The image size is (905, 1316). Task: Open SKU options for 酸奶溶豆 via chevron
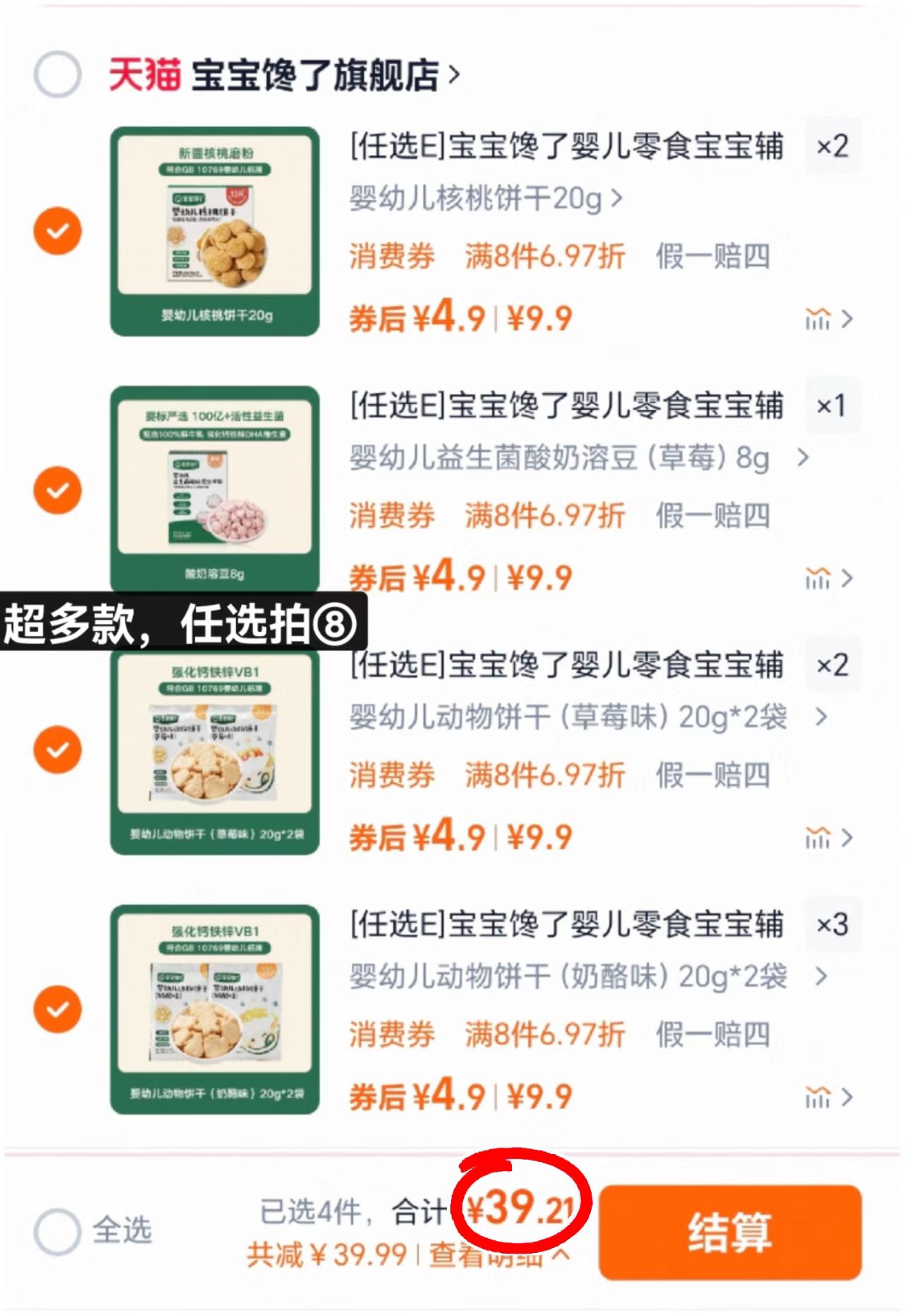tap(802, 458)
